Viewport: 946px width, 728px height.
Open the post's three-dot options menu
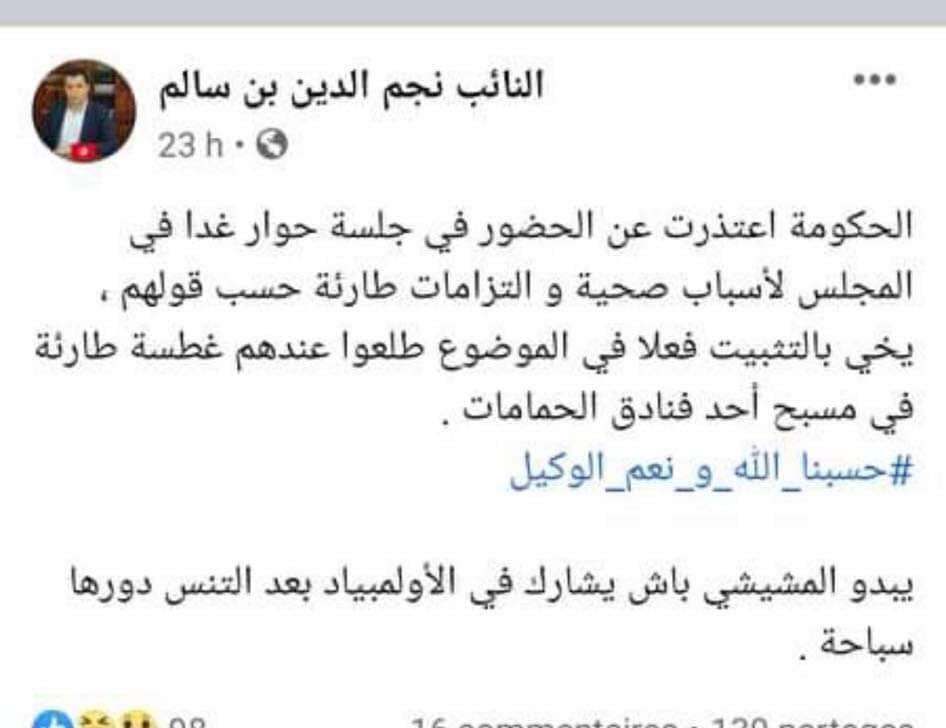[x=870, y=84]
